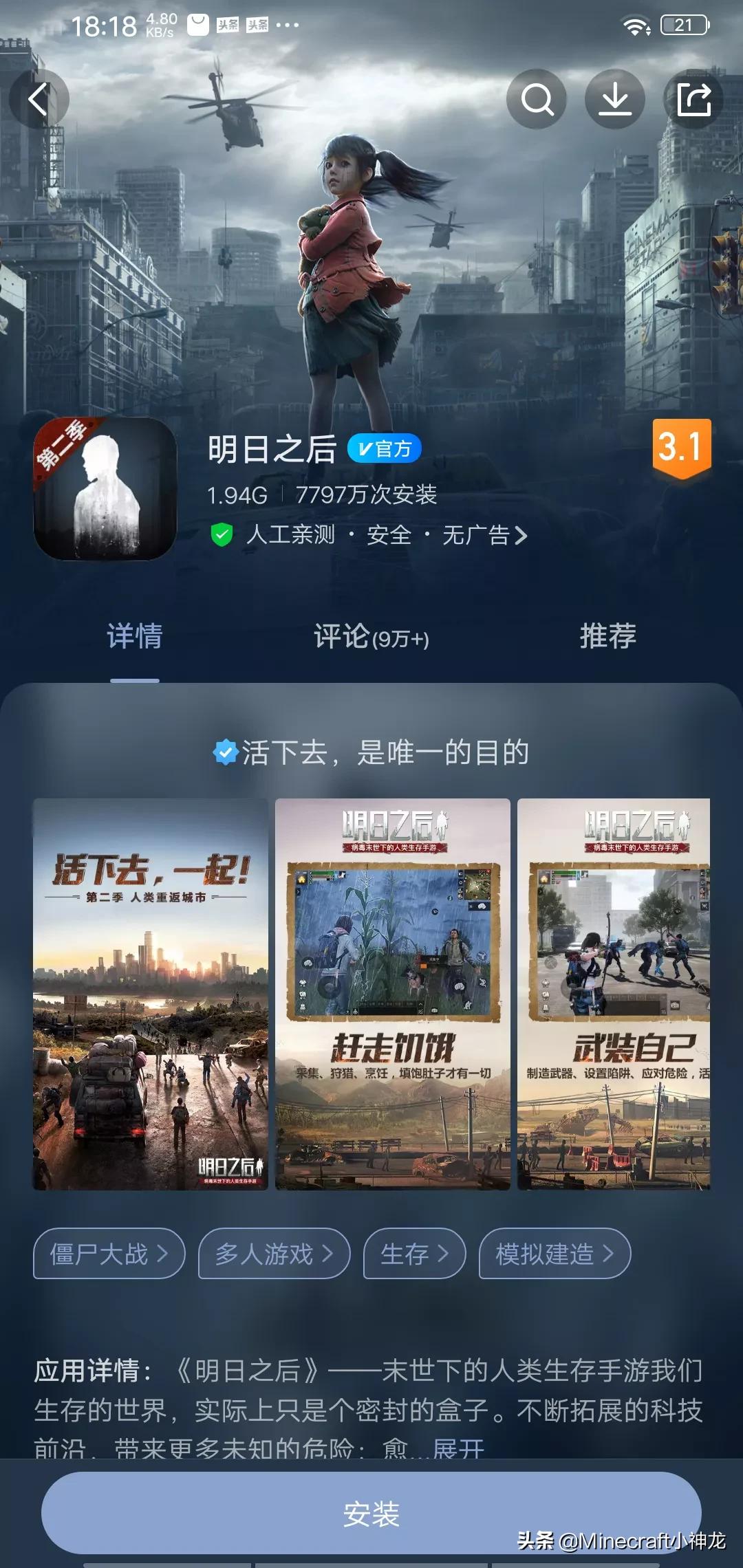This screenshot has height=1568, width=743.
Task: Open the download manager icon
Action: 615,99
